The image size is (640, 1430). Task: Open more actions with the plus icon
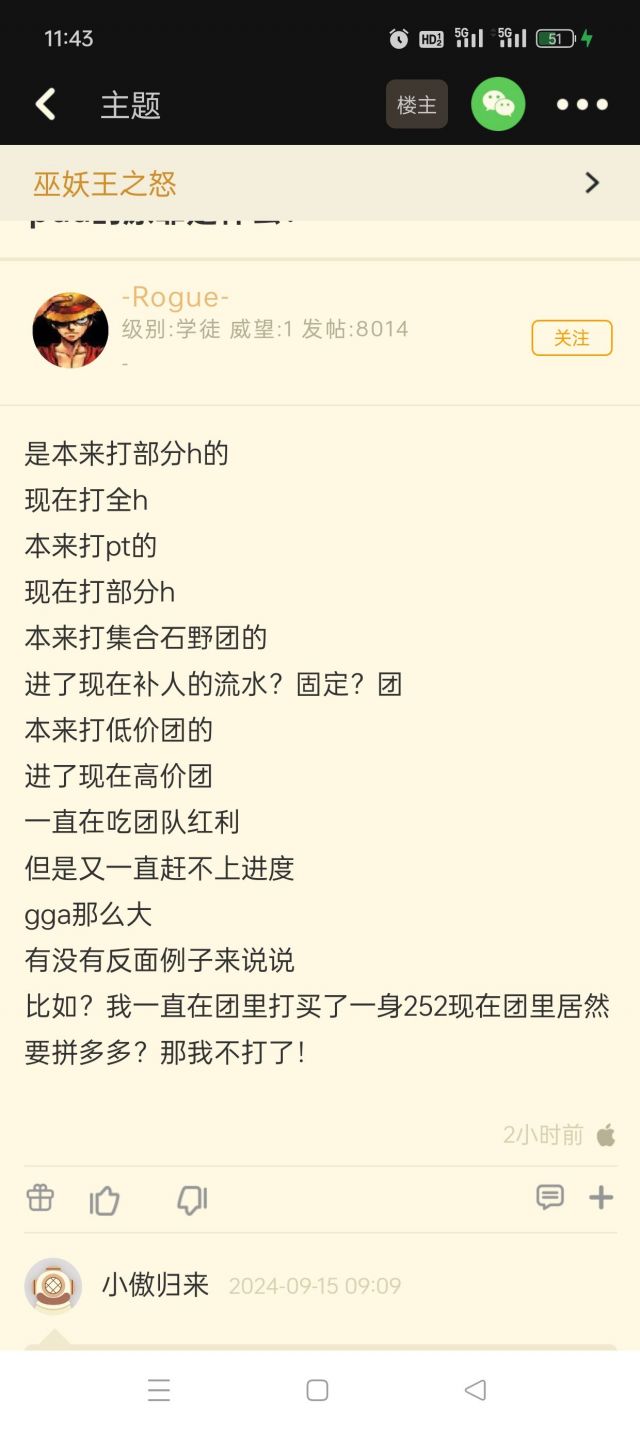click(601, 1197)
